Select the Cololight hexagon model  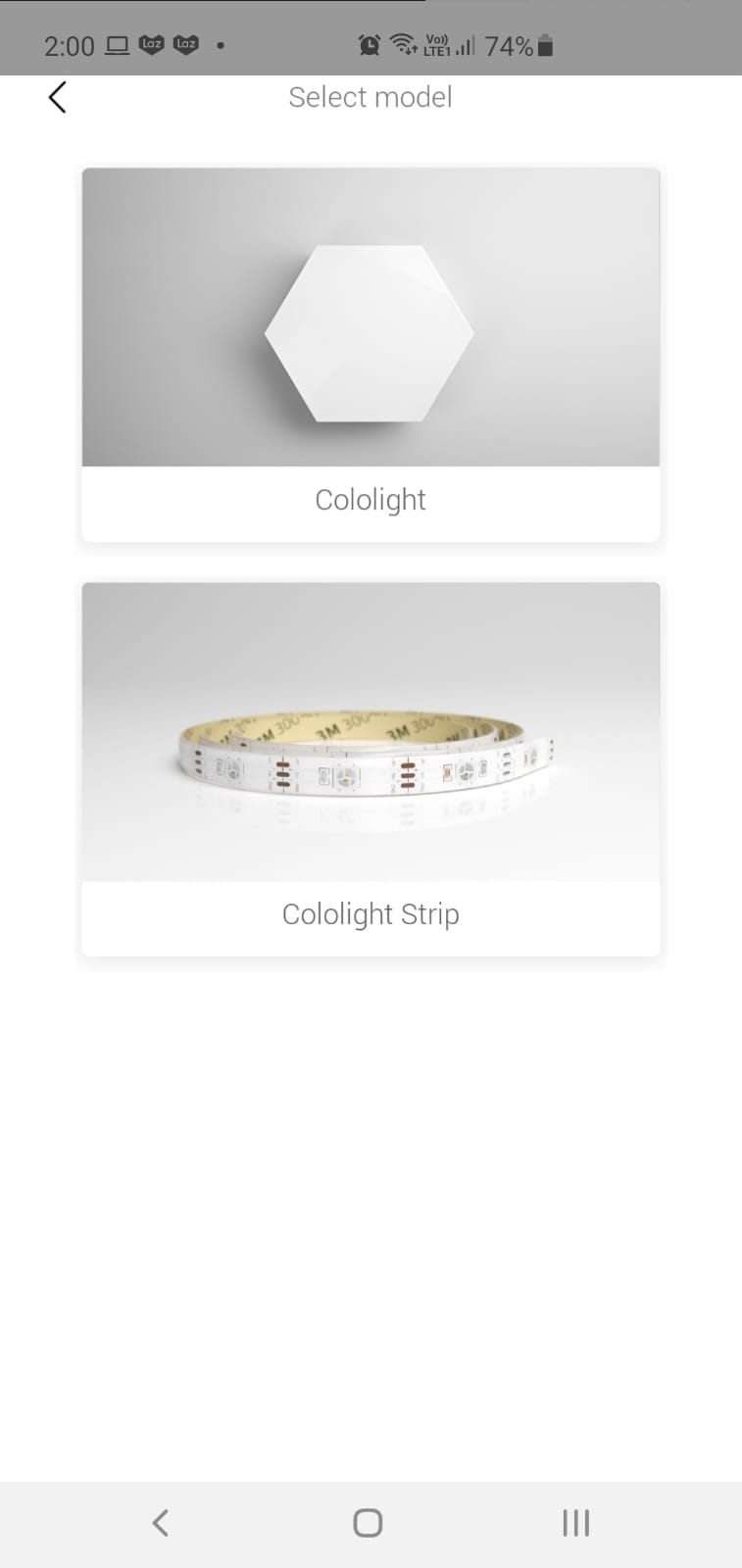point(371,354)
